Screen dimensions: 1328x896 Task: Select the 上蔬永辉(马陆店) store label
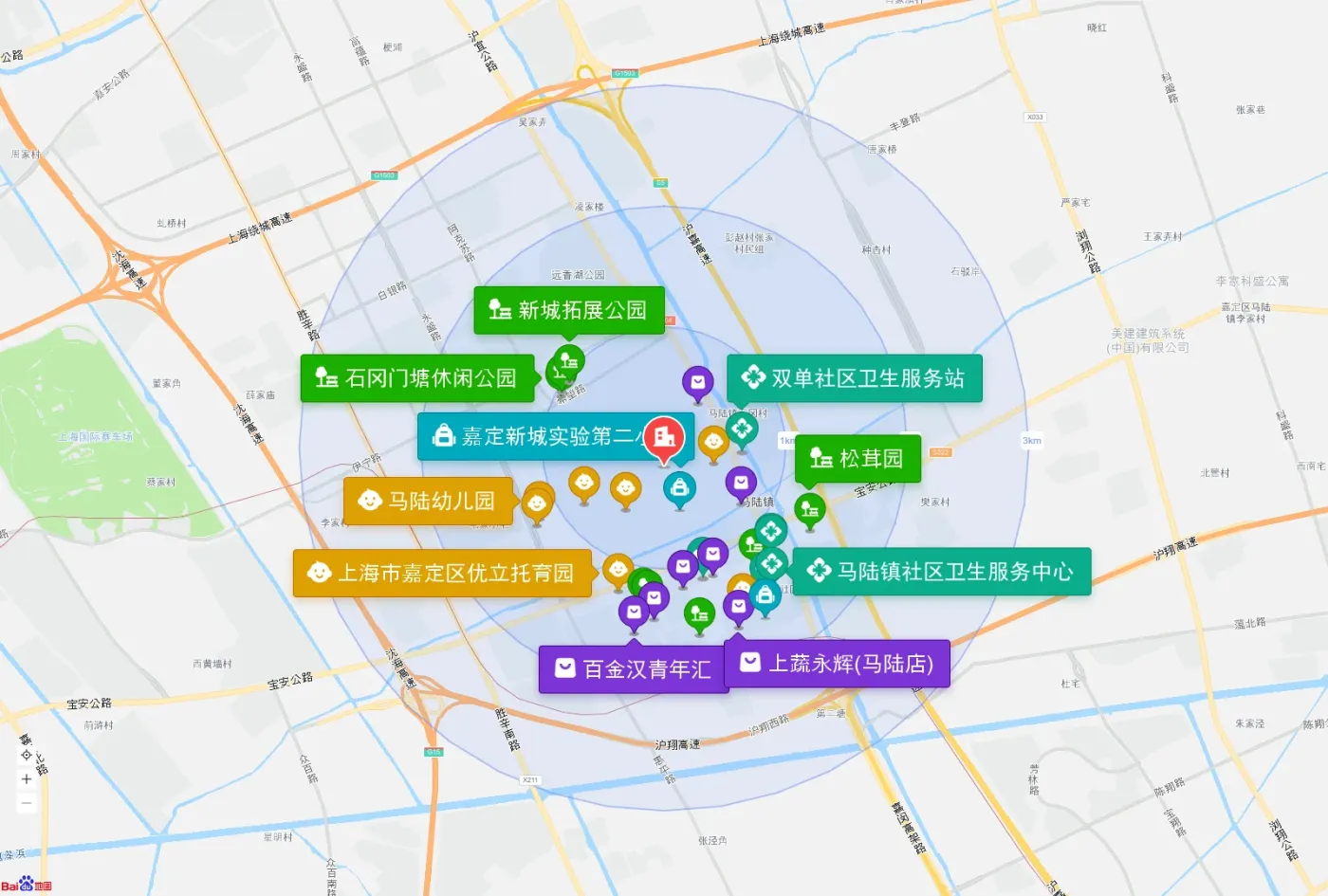click(837, 664)
